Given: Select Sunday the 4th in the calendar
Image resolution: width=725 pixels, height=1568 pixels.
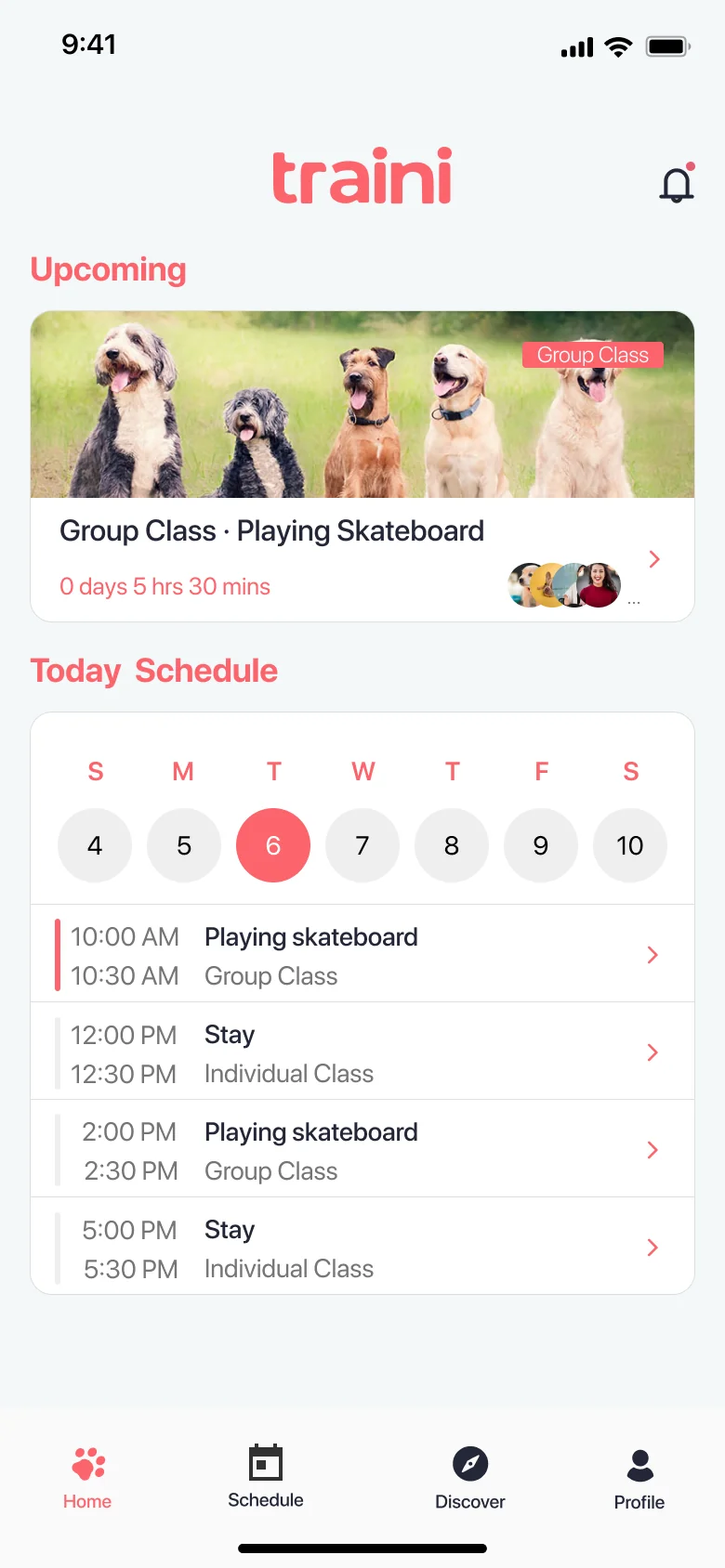Looking at the screenshot, I should (x=95, y=845).
